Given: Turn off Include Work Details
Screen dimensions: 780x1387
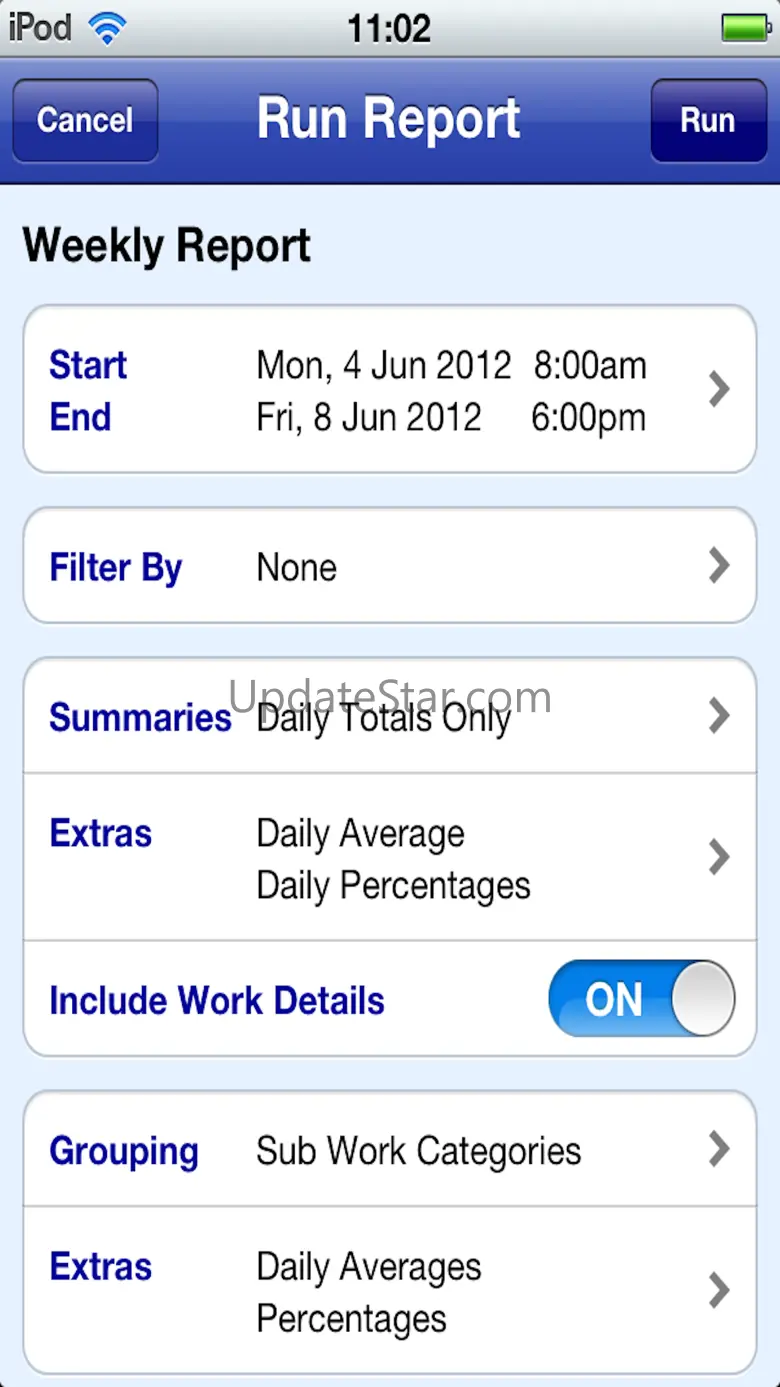Looking at the screenshot, I should tap(641, 999).
